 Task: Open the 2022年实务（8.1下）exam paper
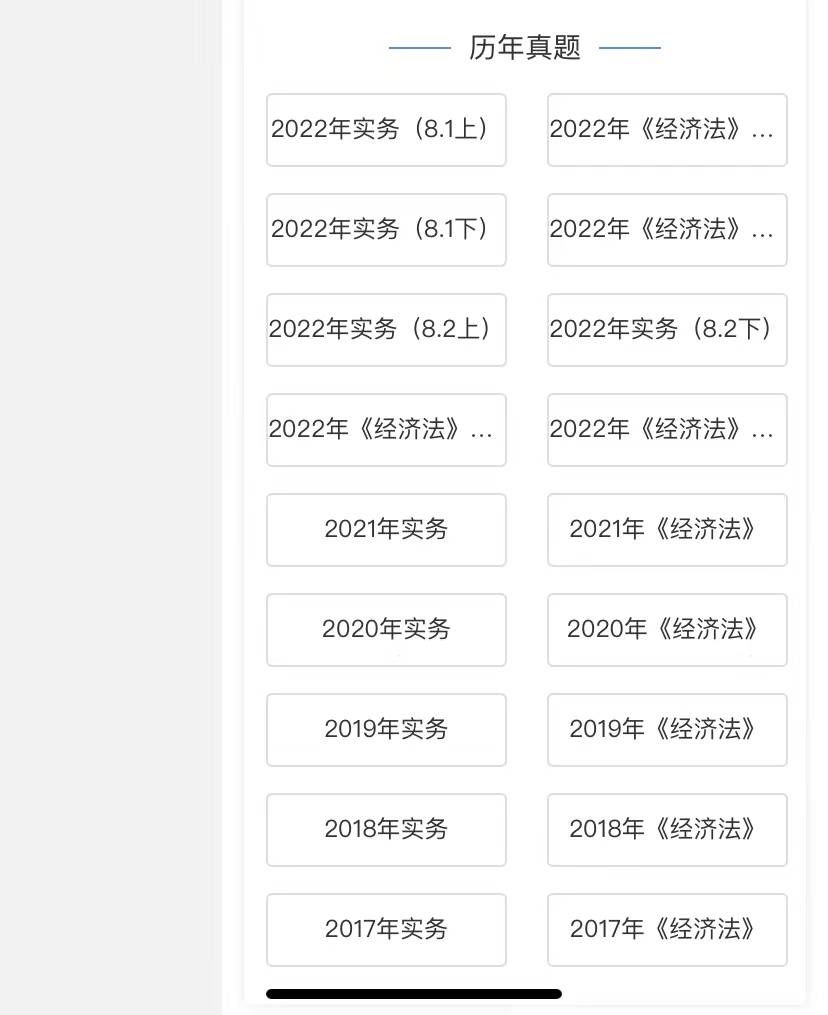click(386, 230)
